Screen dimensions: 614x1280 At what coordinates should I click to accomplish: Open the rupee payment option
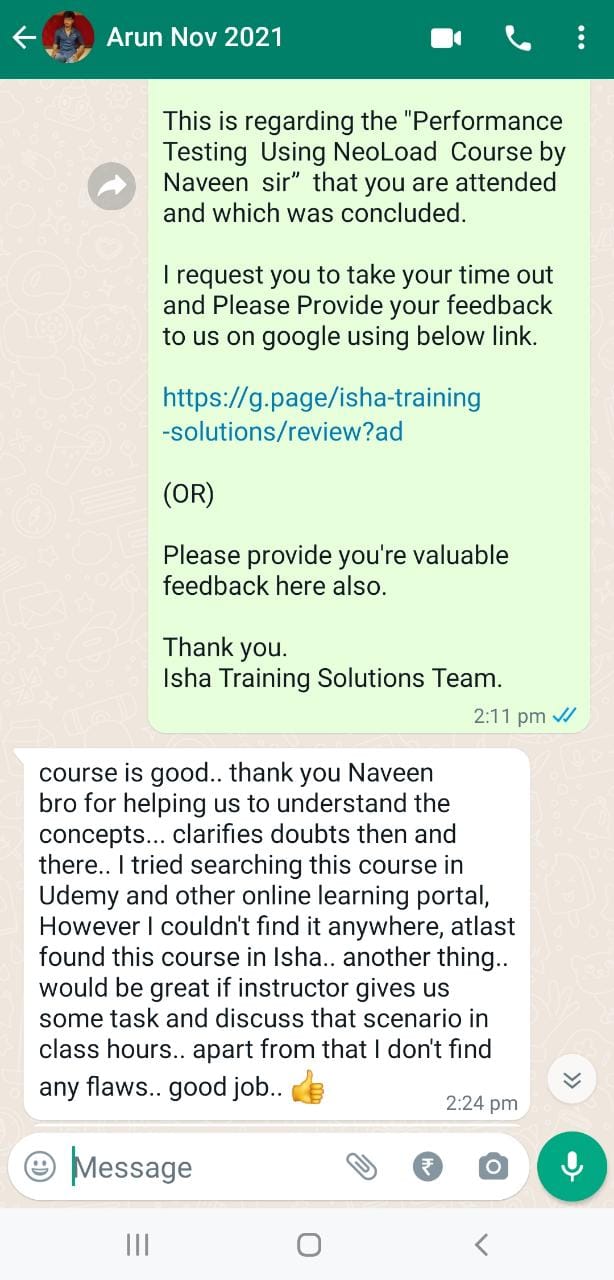coord(427,1166)
